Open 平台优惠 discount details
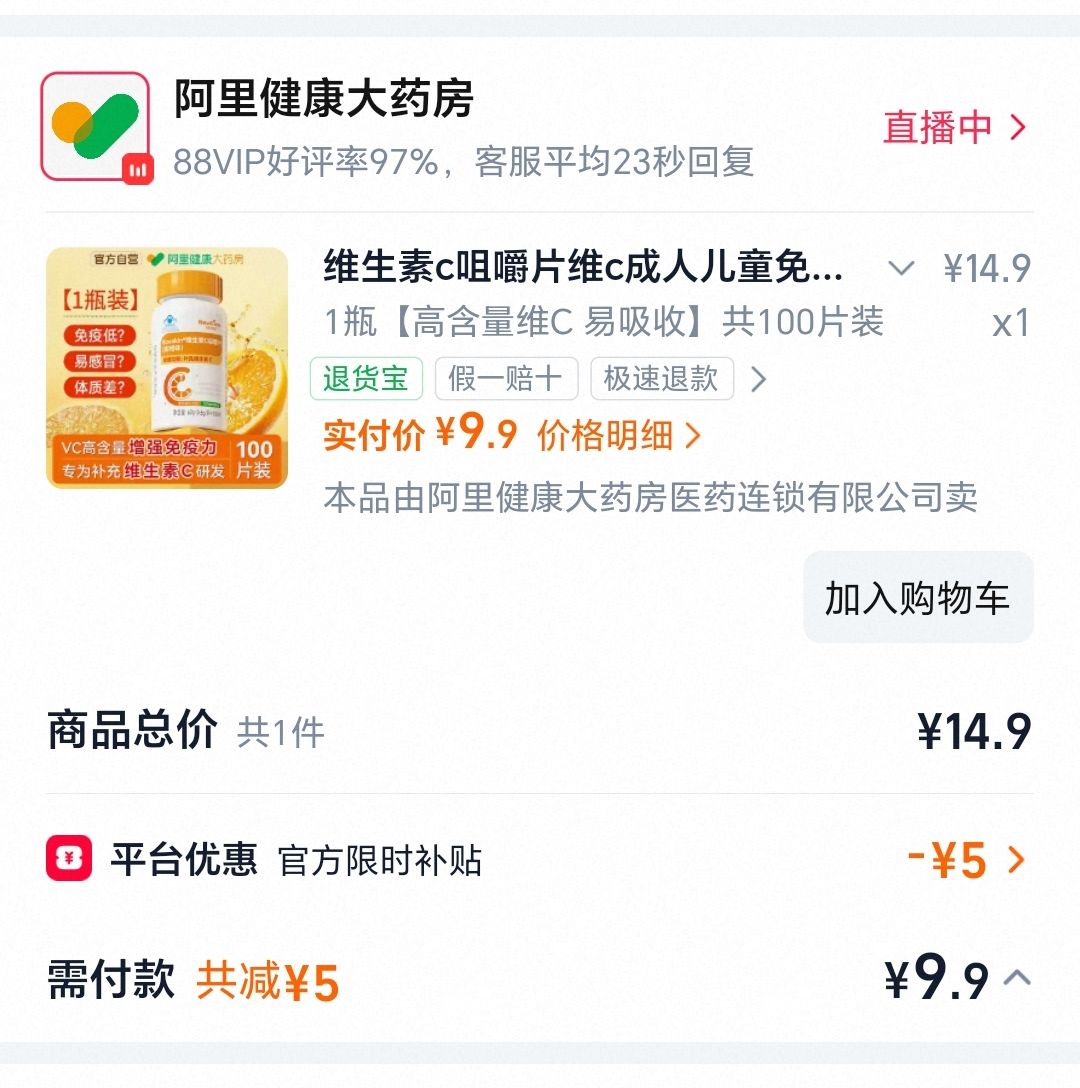This screenshot has width=1080, height=1088. tap(540, 859)
